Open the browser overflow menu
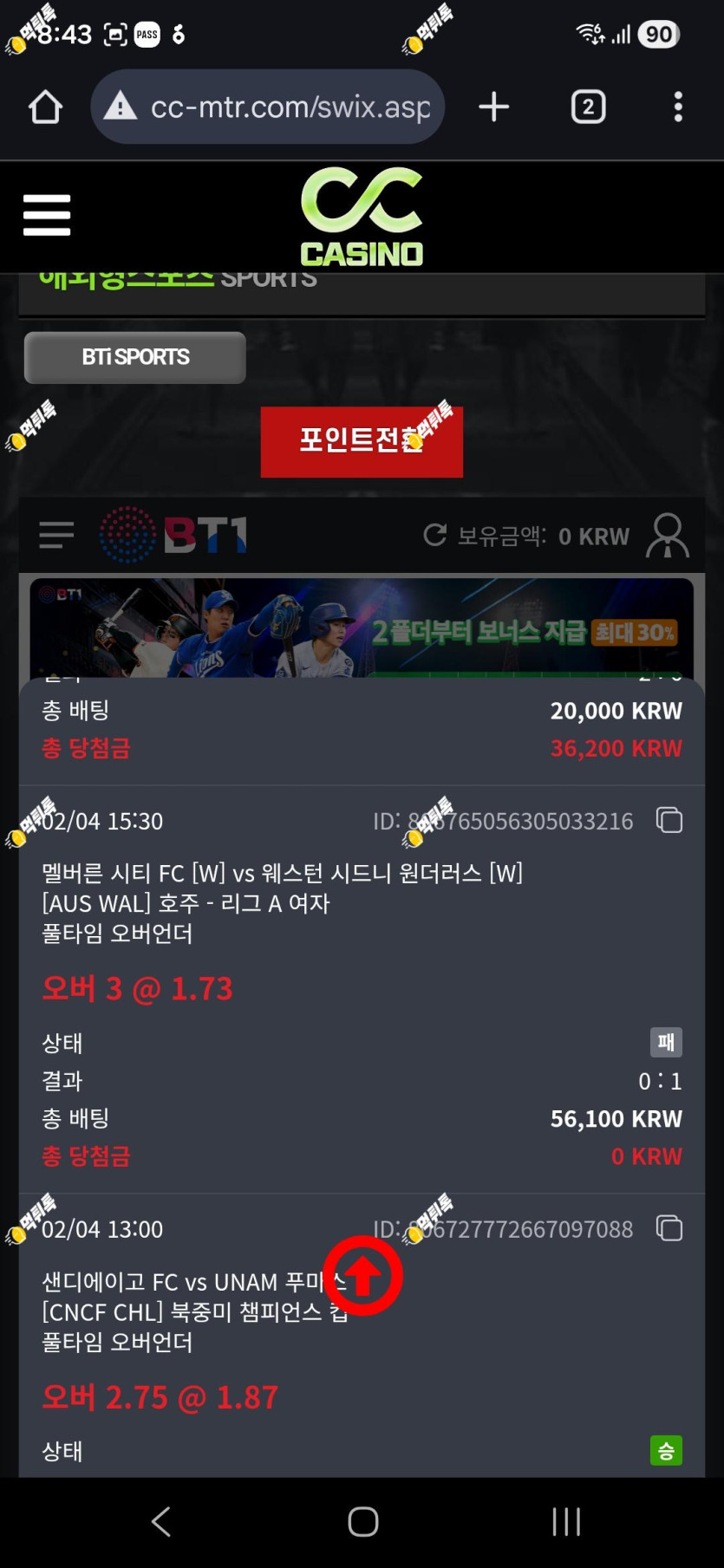Image resolution: width=724 pixels, height=1568 pixels. pos(678,107)
